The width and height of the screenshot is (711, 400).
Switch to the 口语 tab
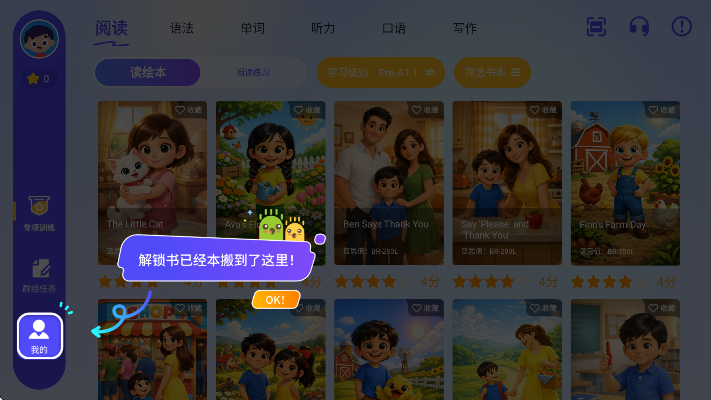click(394, 28)
